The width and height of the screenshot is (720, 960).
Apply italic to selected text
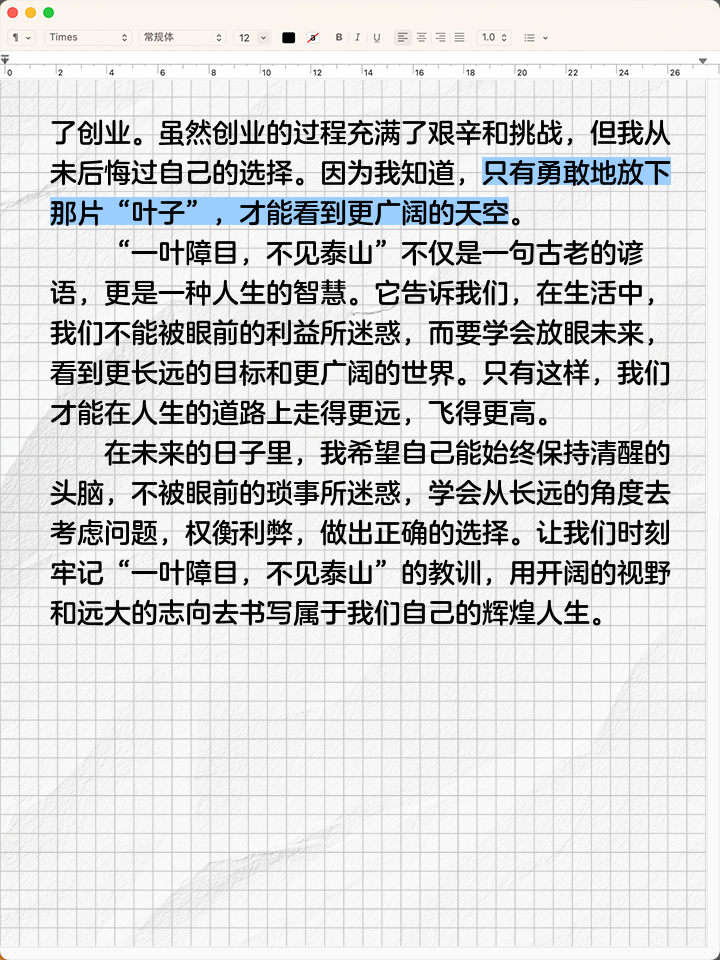pyautogui.click(x=358, y=37)
